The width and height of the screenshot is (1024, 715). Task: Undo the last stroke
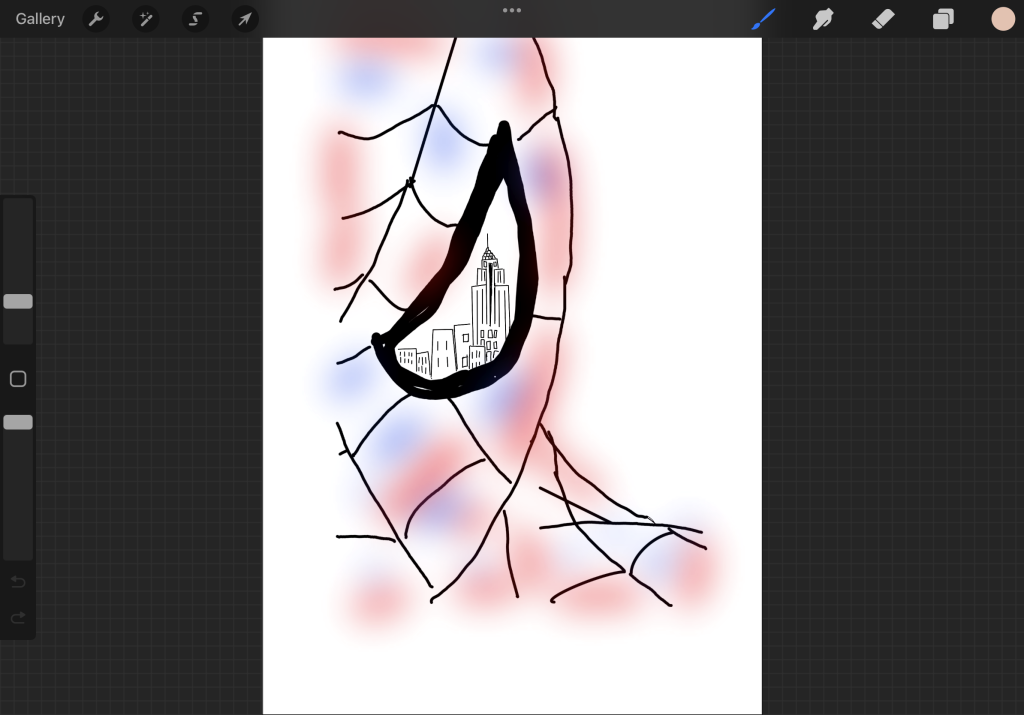pos(18,582)
